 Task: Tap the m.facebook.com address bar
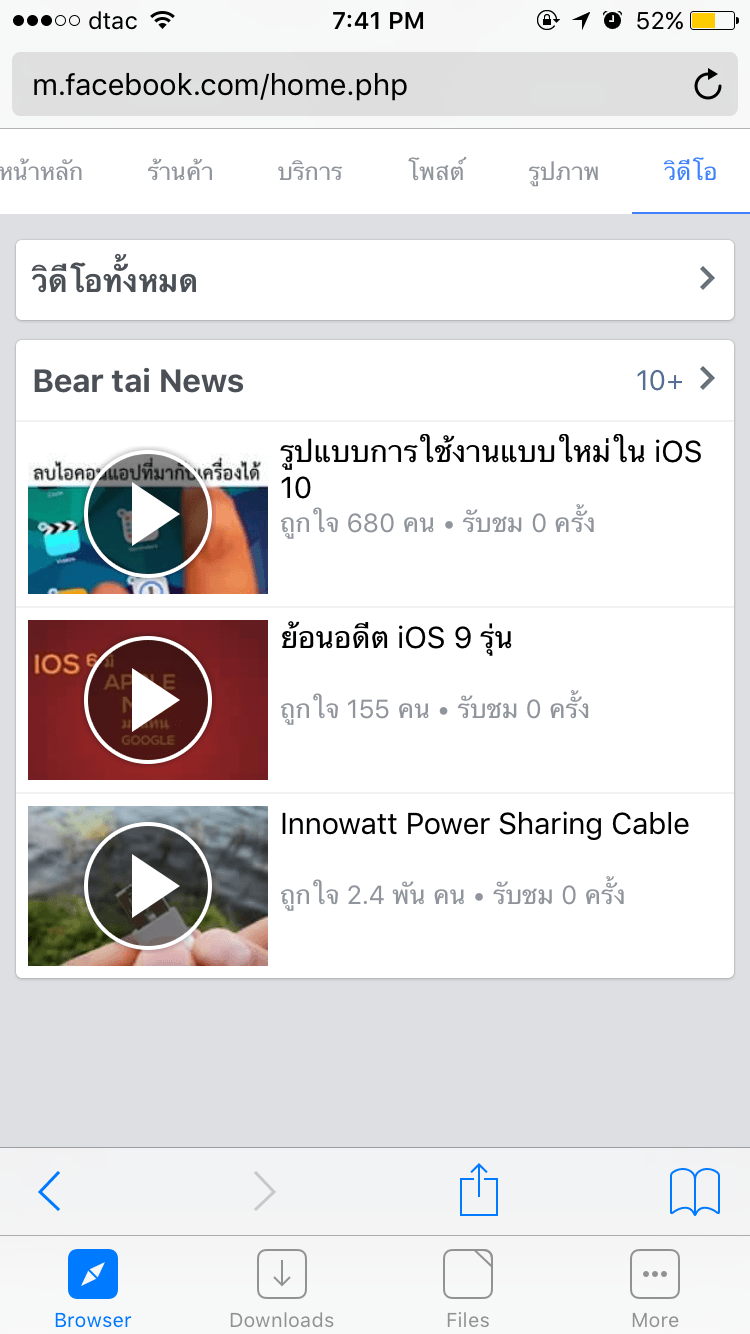pos(340,86)
